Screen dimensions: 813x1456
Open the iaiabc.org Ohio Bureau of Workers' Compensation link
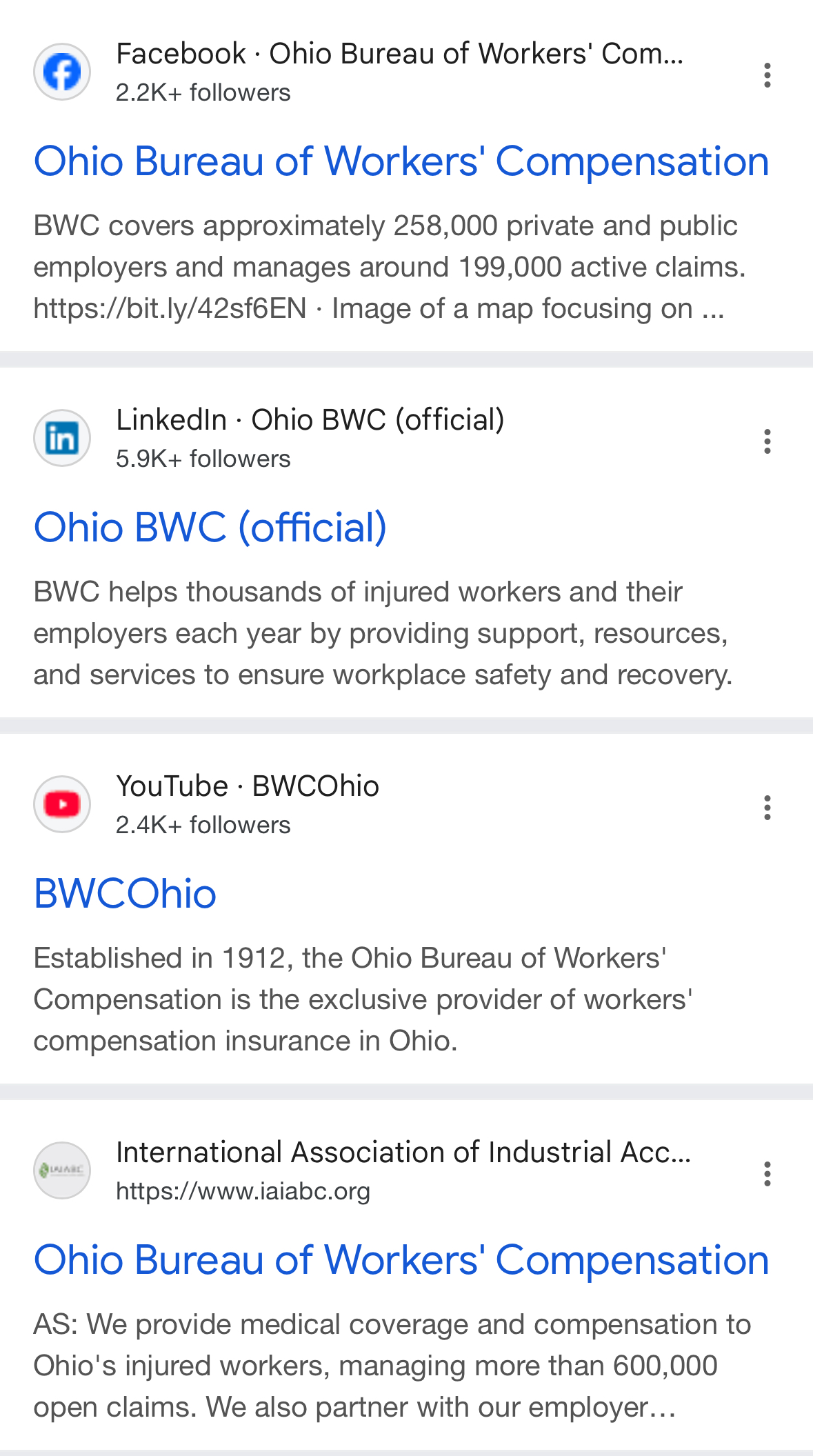pos(401,1260)
